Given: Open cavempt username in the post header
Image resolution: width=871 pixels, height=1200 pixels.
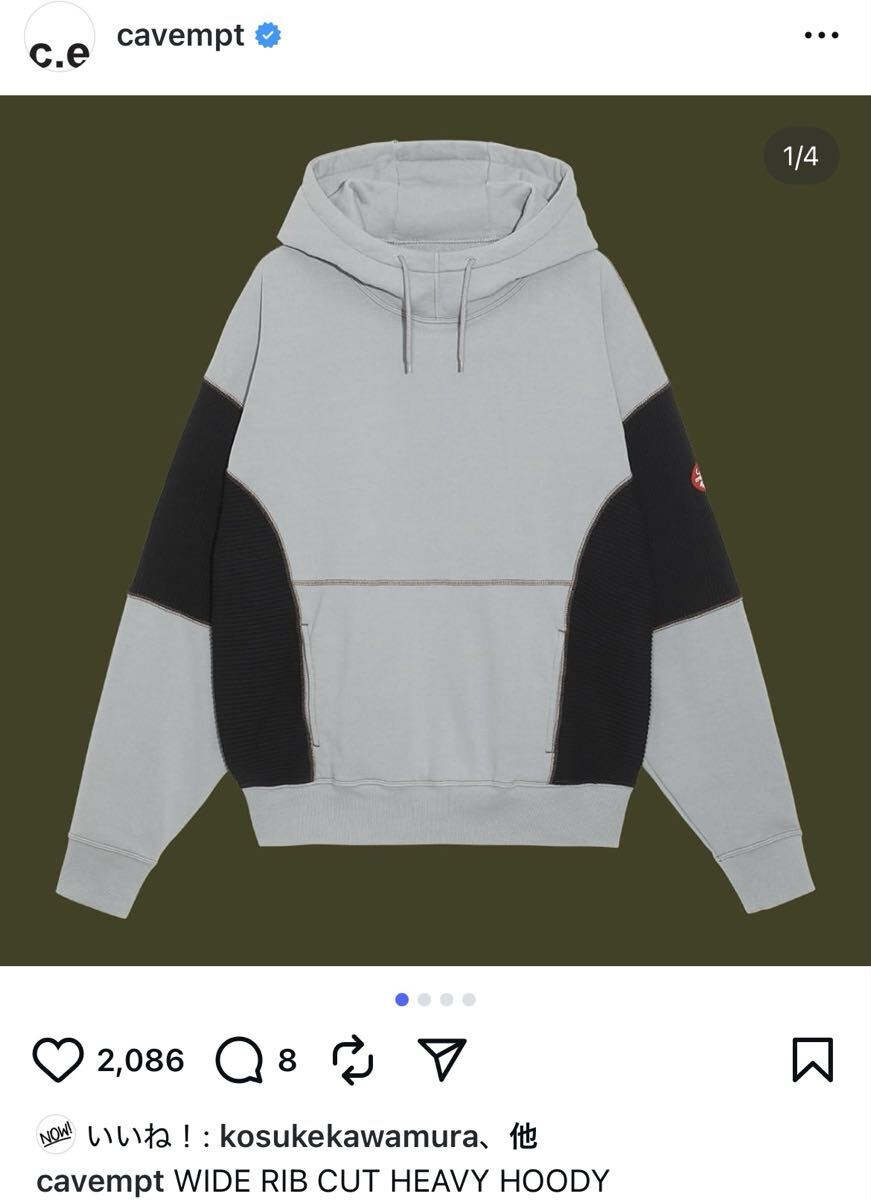Looking at the screenshot, I should point(180,35).
